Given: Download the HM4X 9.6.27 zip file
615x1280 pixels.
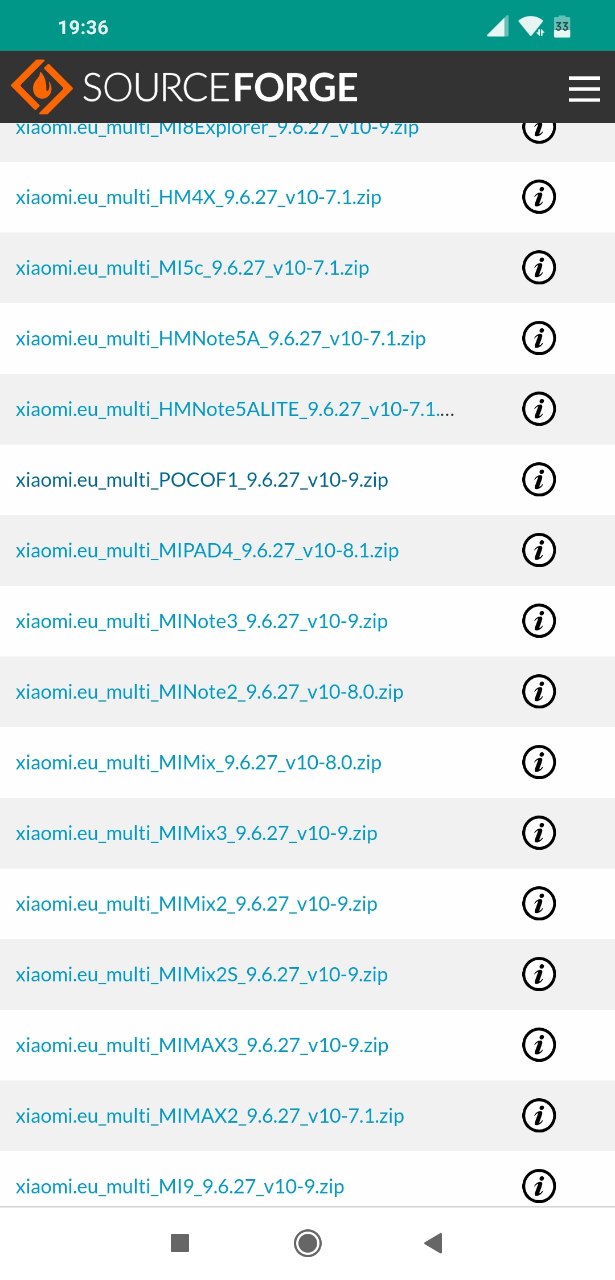Looking at the screenshot, I should [x=198, y=197].
